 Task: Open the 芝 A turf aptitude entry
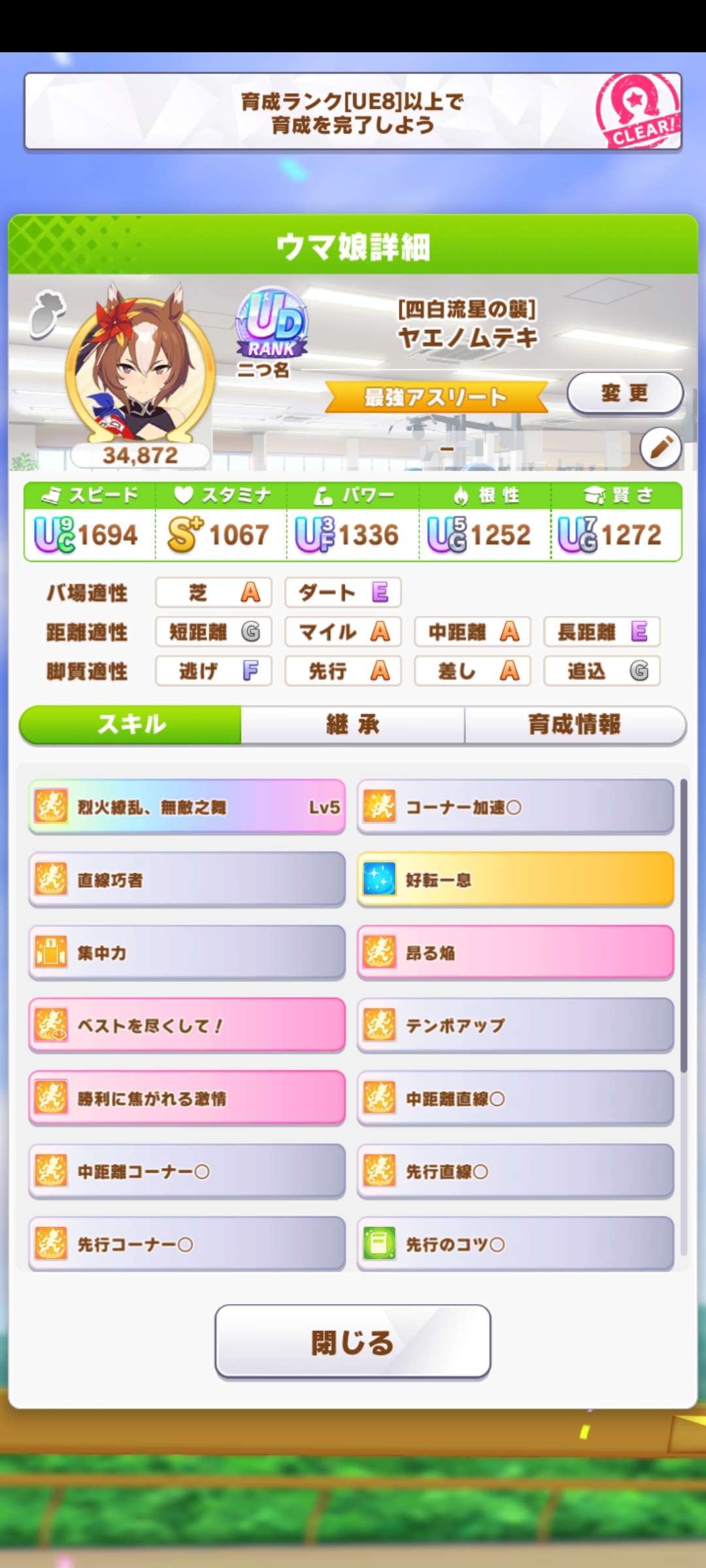[x=212, y=592]
